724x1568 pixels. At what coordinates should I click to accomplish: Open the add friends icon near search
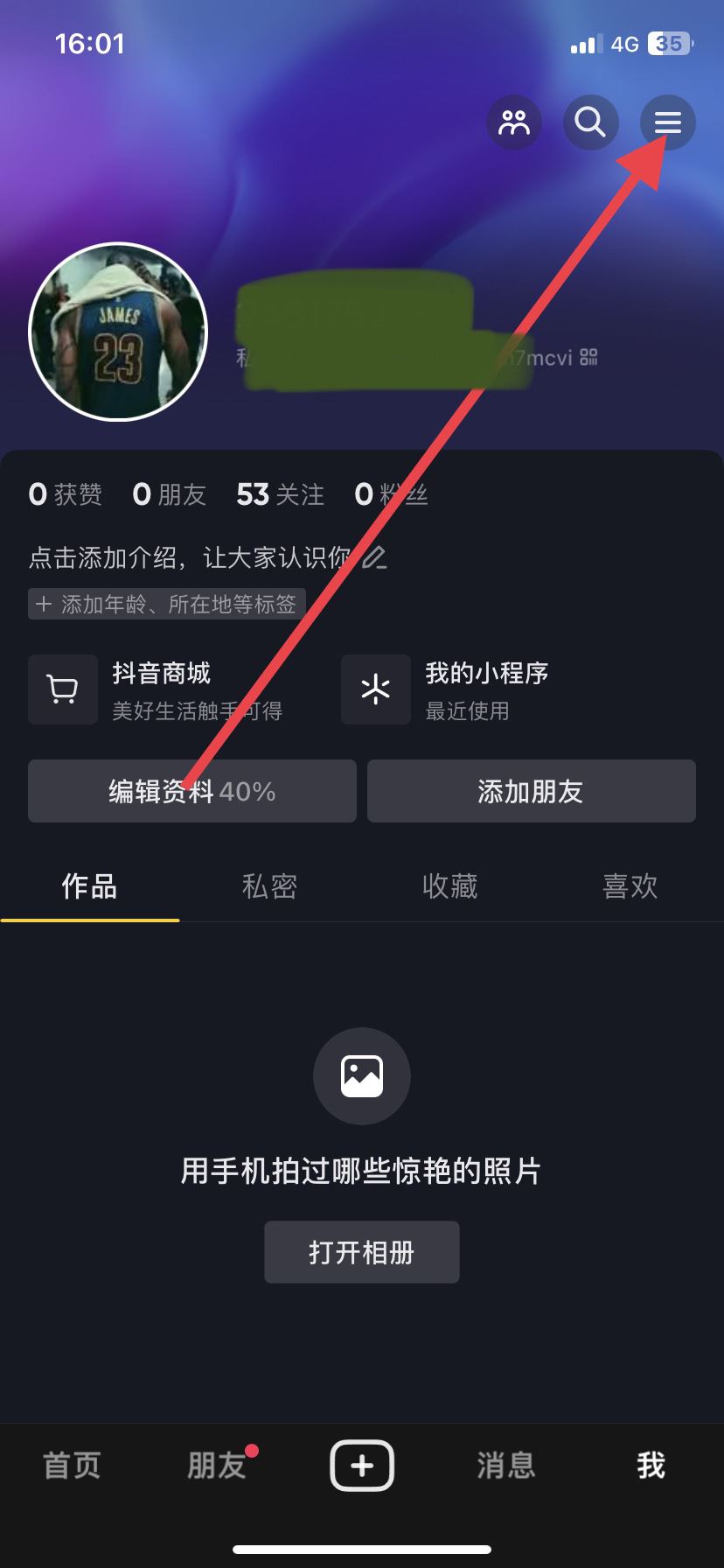click(x=513, y=122)
